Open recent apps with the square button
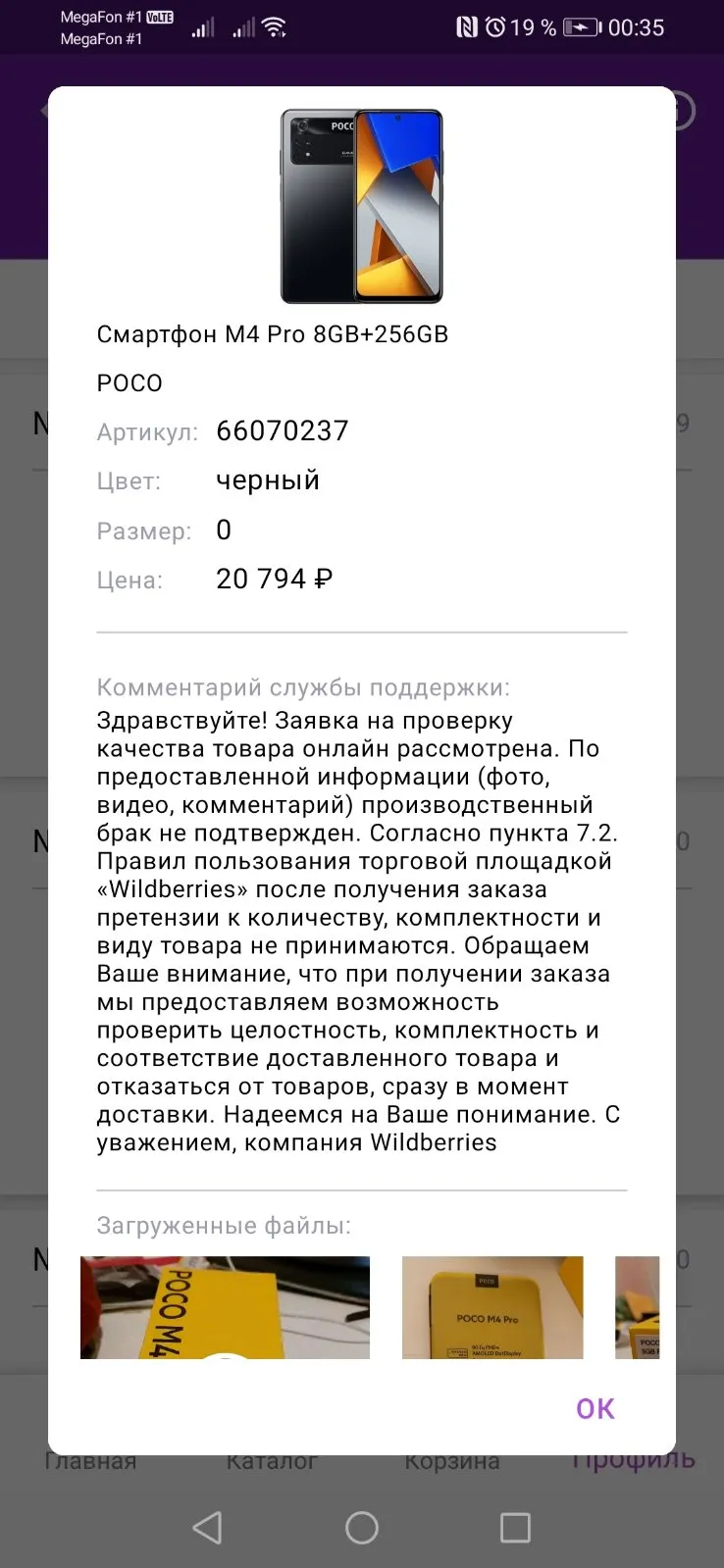This screenshot has width=724, height=1568. point(516,1527)
